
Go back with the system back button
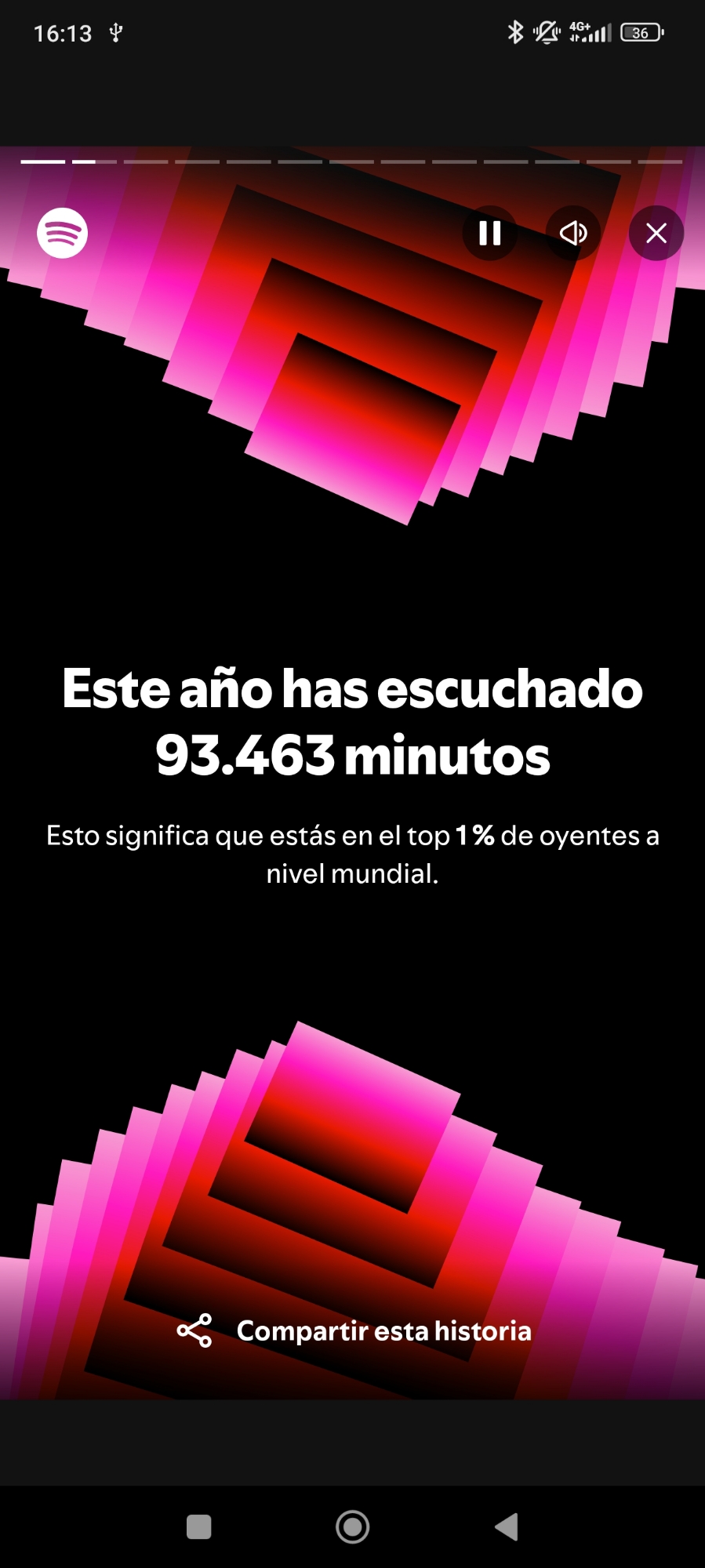507,1526
